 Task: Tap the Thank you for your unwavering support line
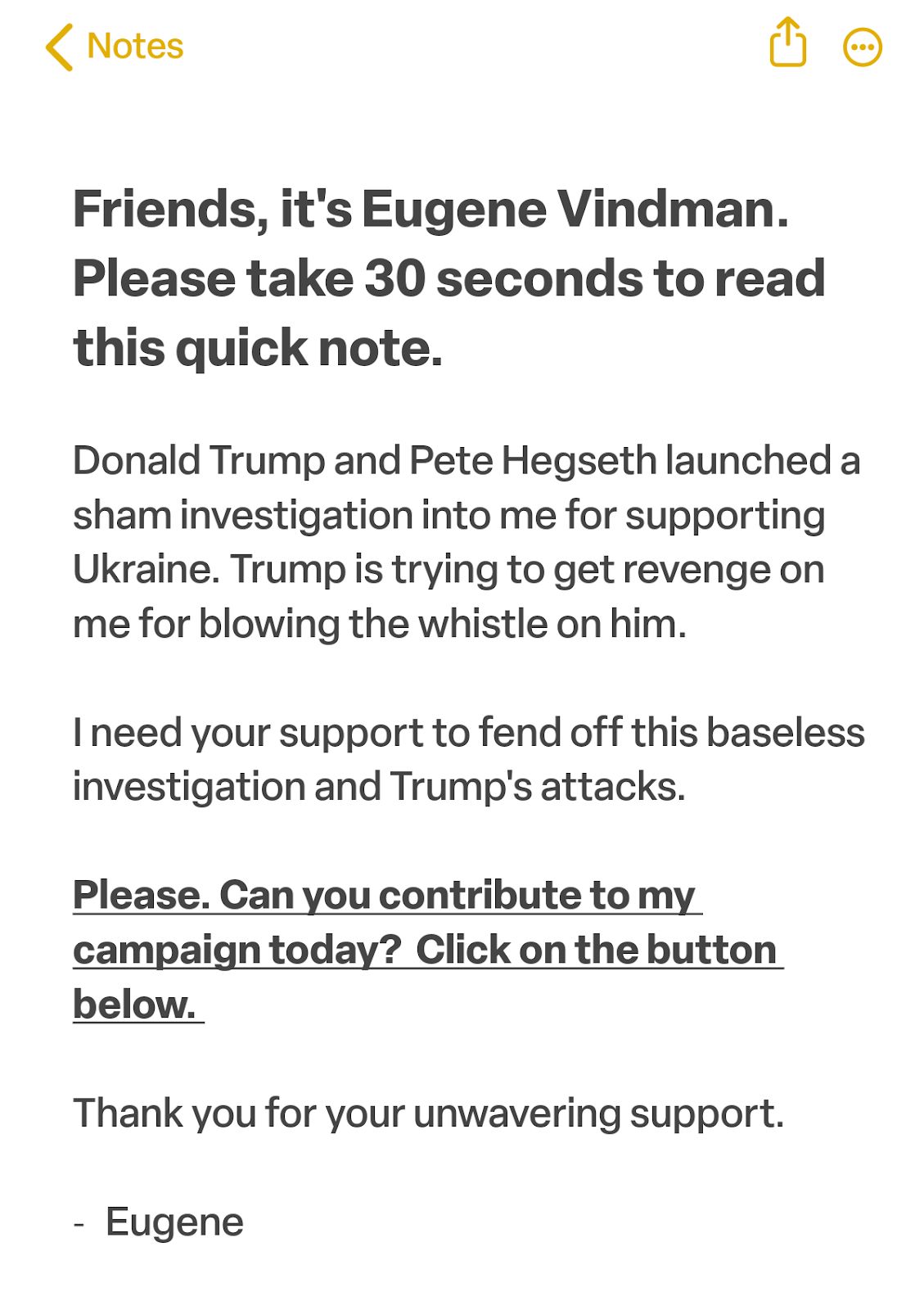pos(430,1112)
